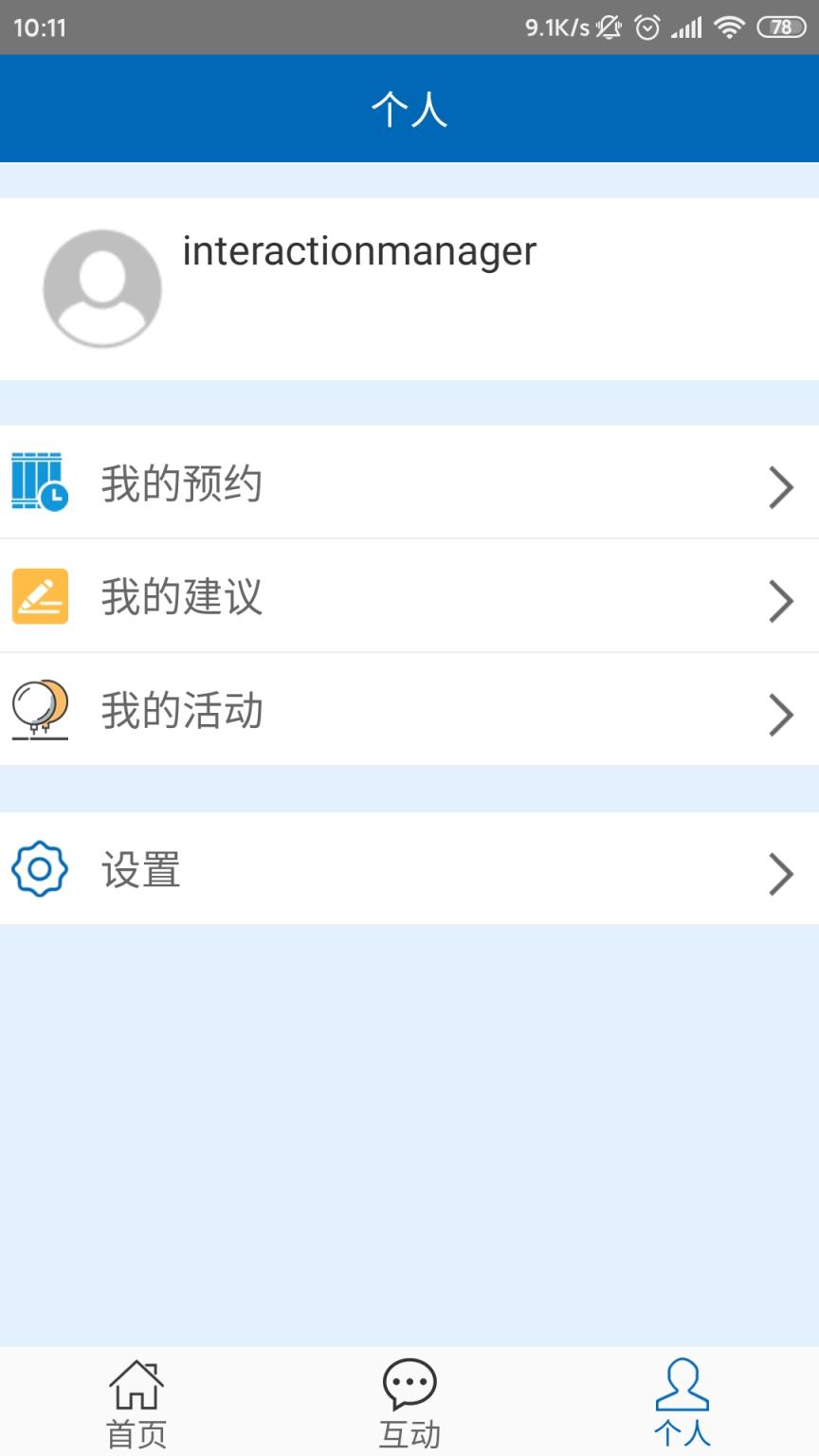This screenshot has height=1456, width=819.
Task: Tap the Wi-Fi icon in status bar
Action: point(728,27)
